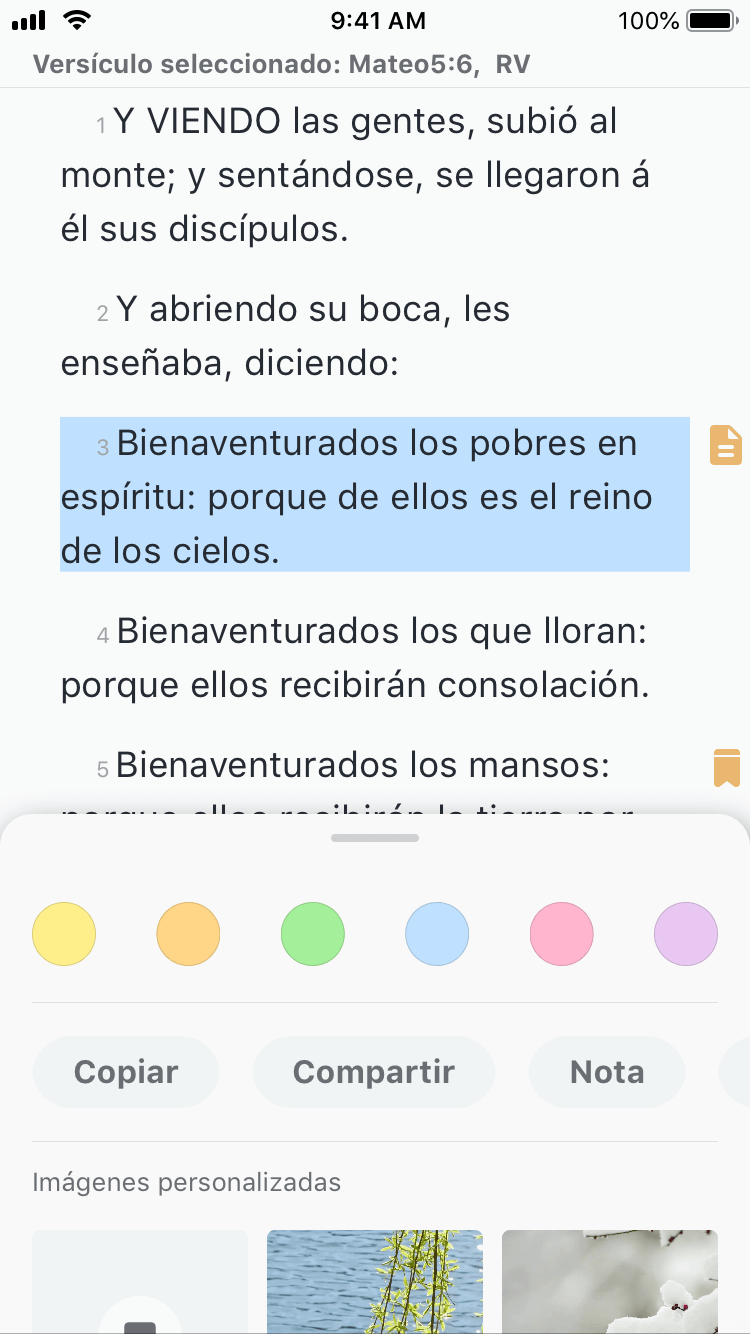Screen dimensions: 750x1334
Task: Open the note icon beside verse 3
Action: pyautogui.click(x=726, y=445)
